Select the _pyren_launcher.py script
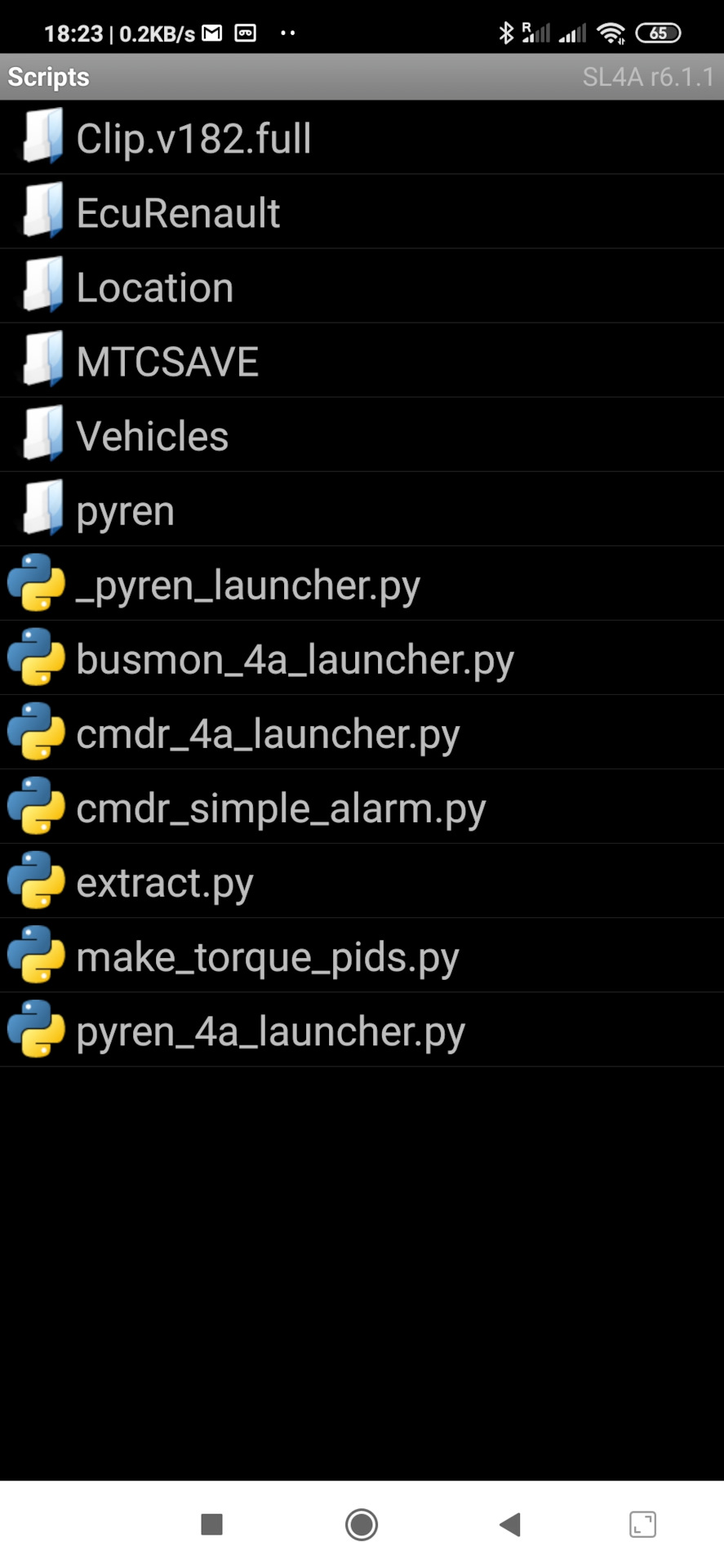 click(248, 585)
